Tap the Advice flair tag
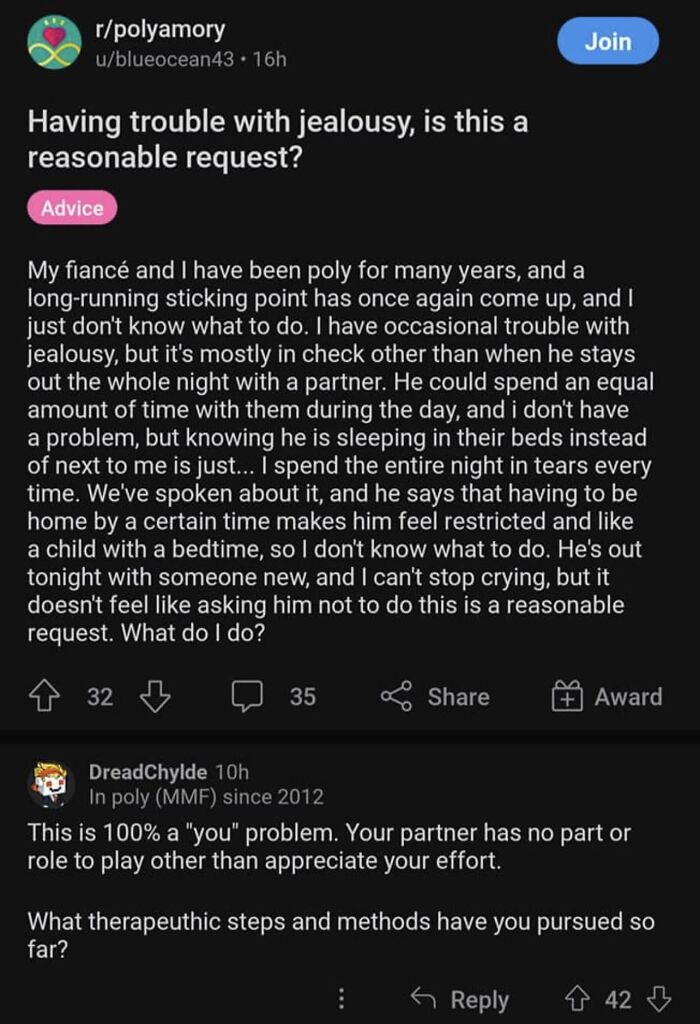Screen dimensions: 700x1024 tap(72, 208)
